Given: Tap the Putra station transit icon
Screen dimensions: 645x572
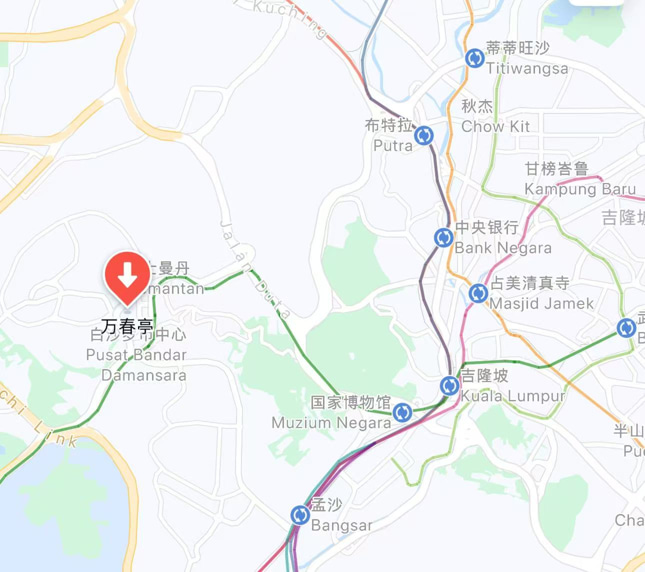Looking at the screenshot, I should click(424, 135).
